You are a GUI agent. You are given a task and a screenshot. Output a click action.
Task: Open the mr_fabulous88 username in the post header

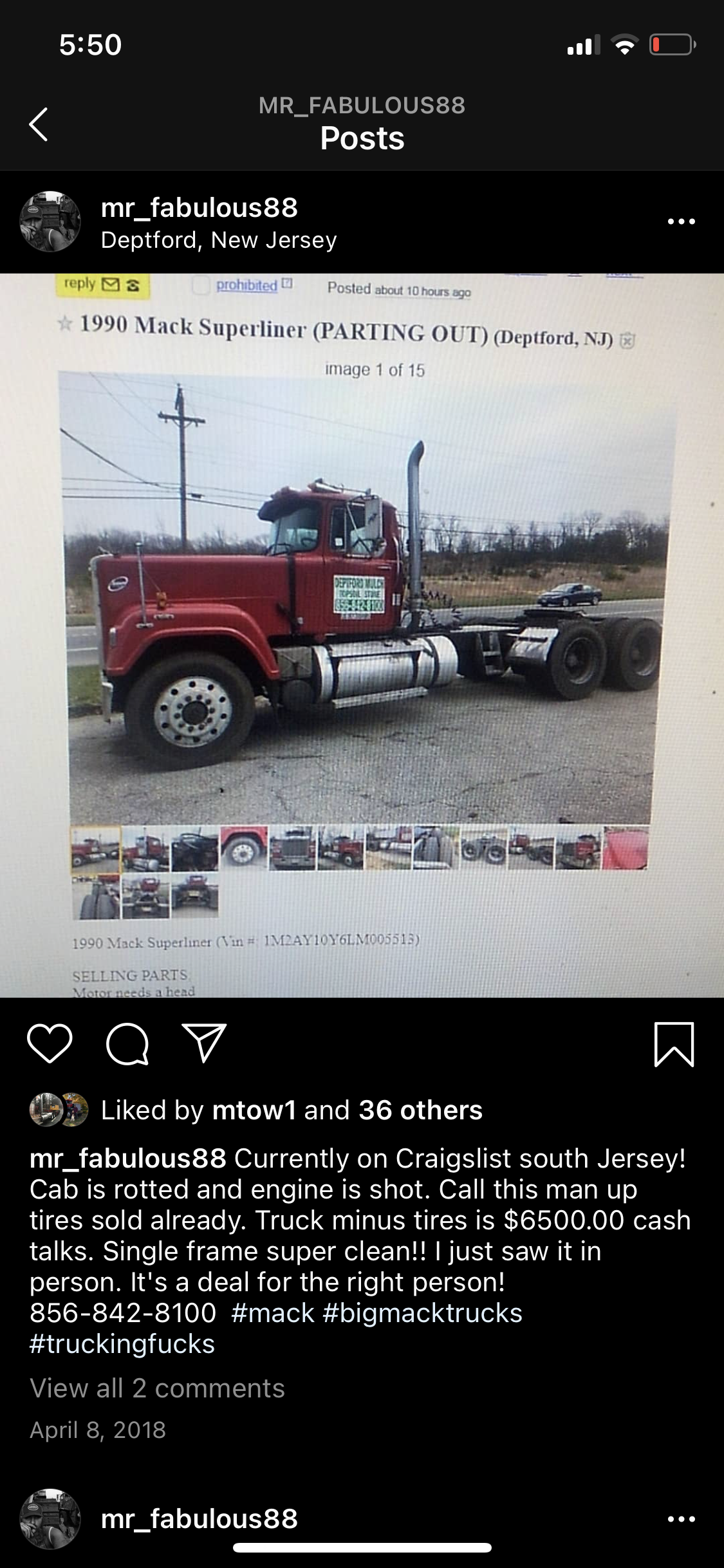coord(200,207)
